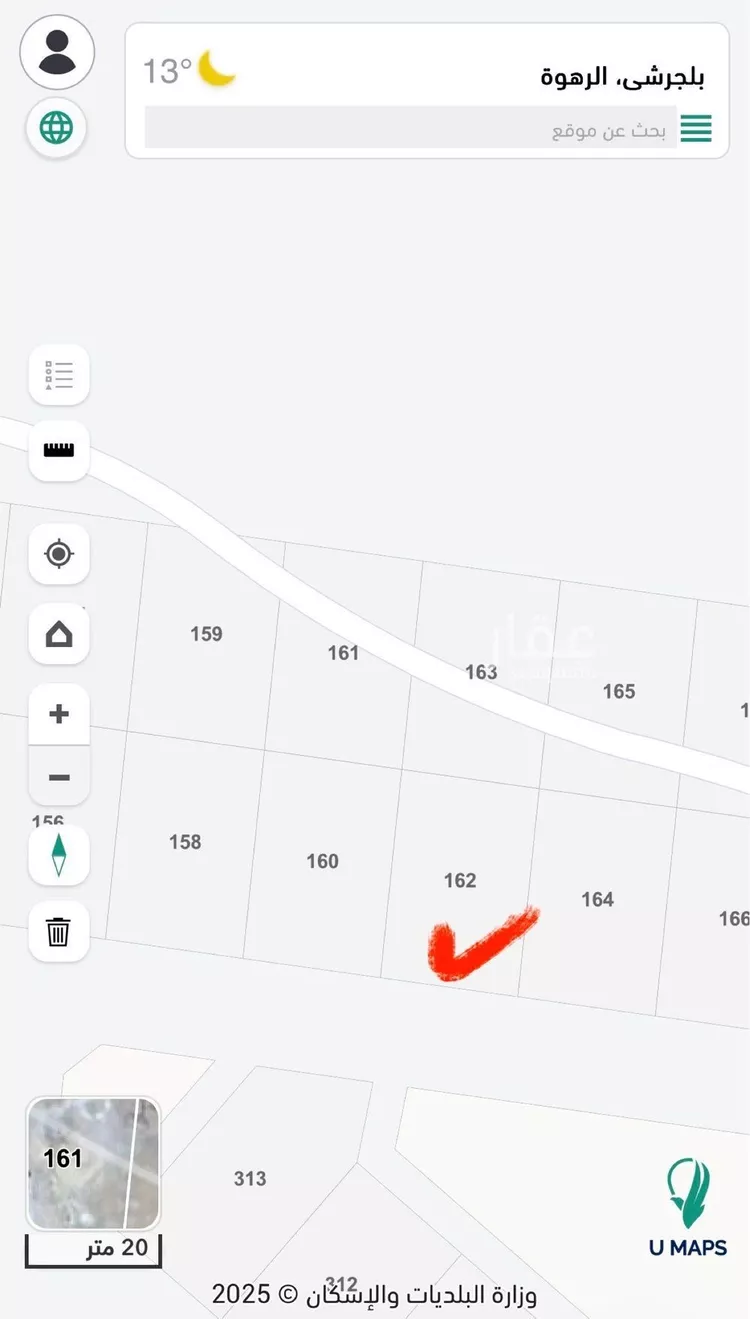Center map on my location

(59, 553)
